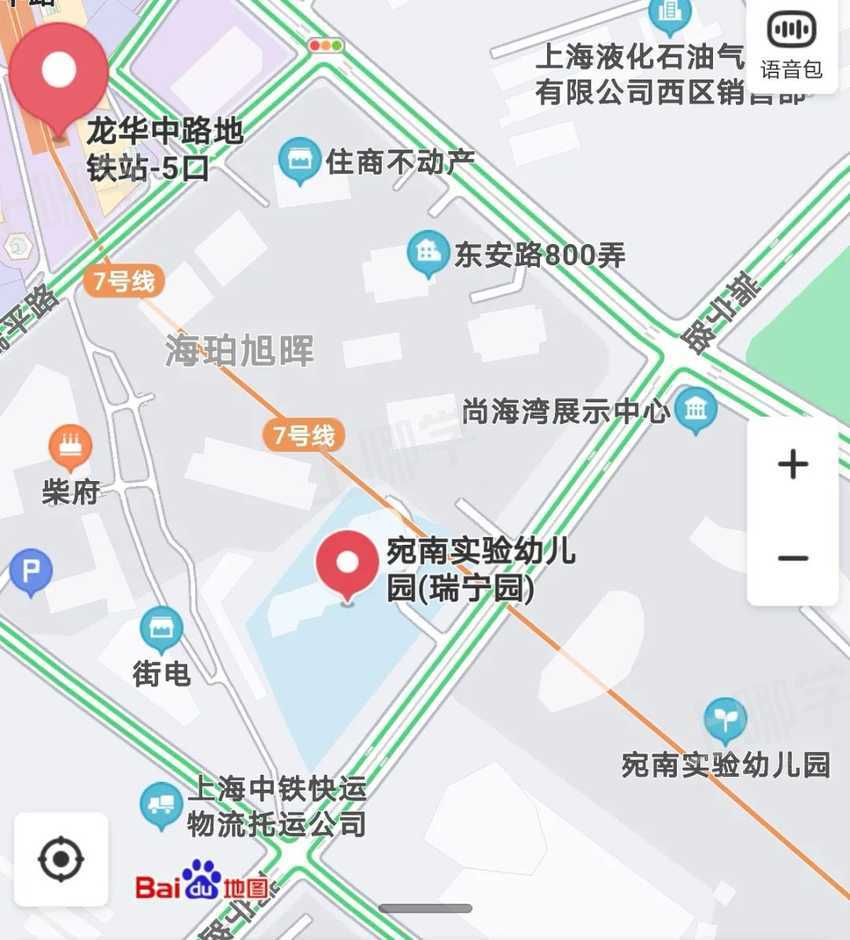Open the 柴府 restaurant marker
850x940 pixels.
tap(70, 446)
